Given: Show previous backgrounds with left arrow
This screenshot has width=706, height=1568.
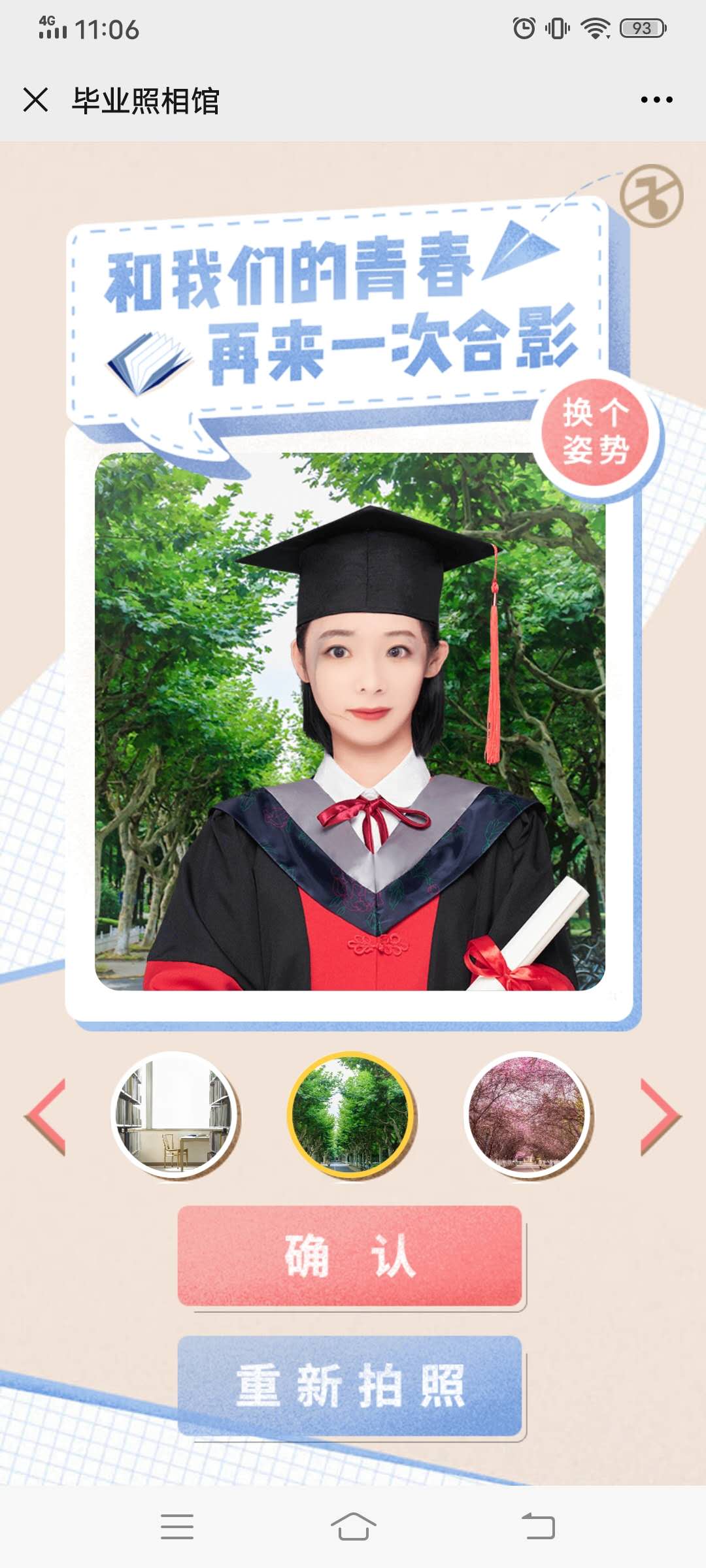Looking at the screenshot, I should [x=45, y=1116].
